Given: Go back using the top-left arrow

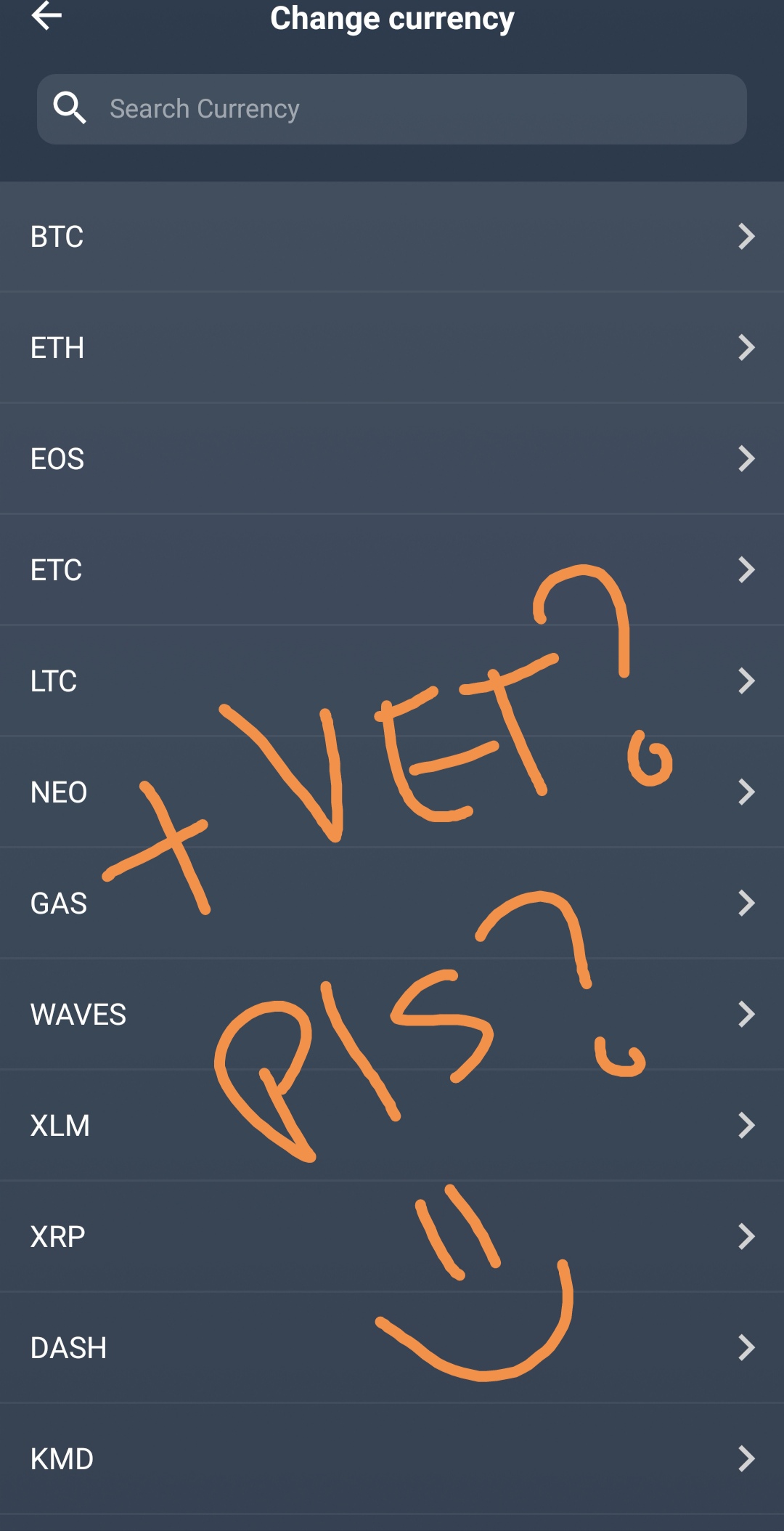Looking at the screenshot, I should (x=46, y=16).
